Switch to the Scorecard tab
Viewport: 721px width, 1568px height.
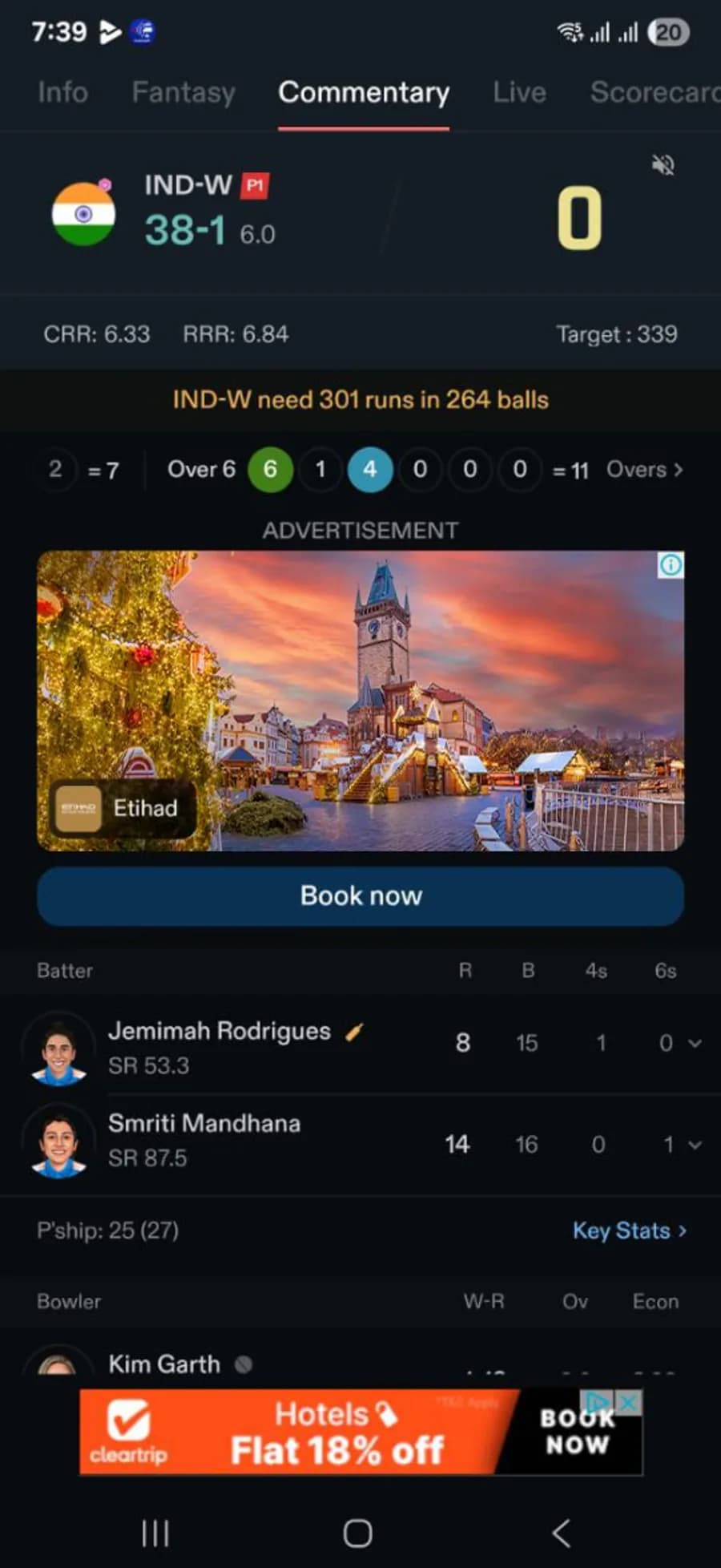655,92
